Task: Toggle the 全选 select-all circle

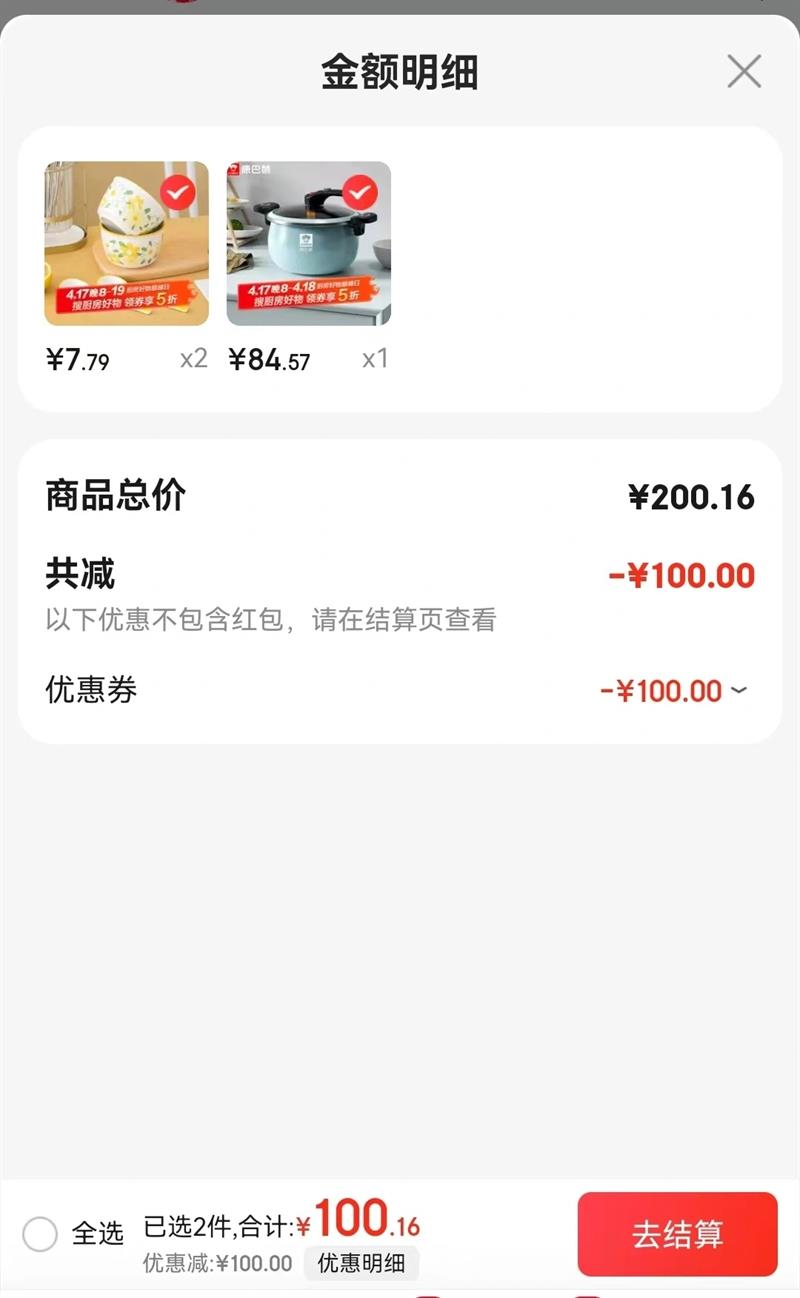Action: coord(40,1234)
